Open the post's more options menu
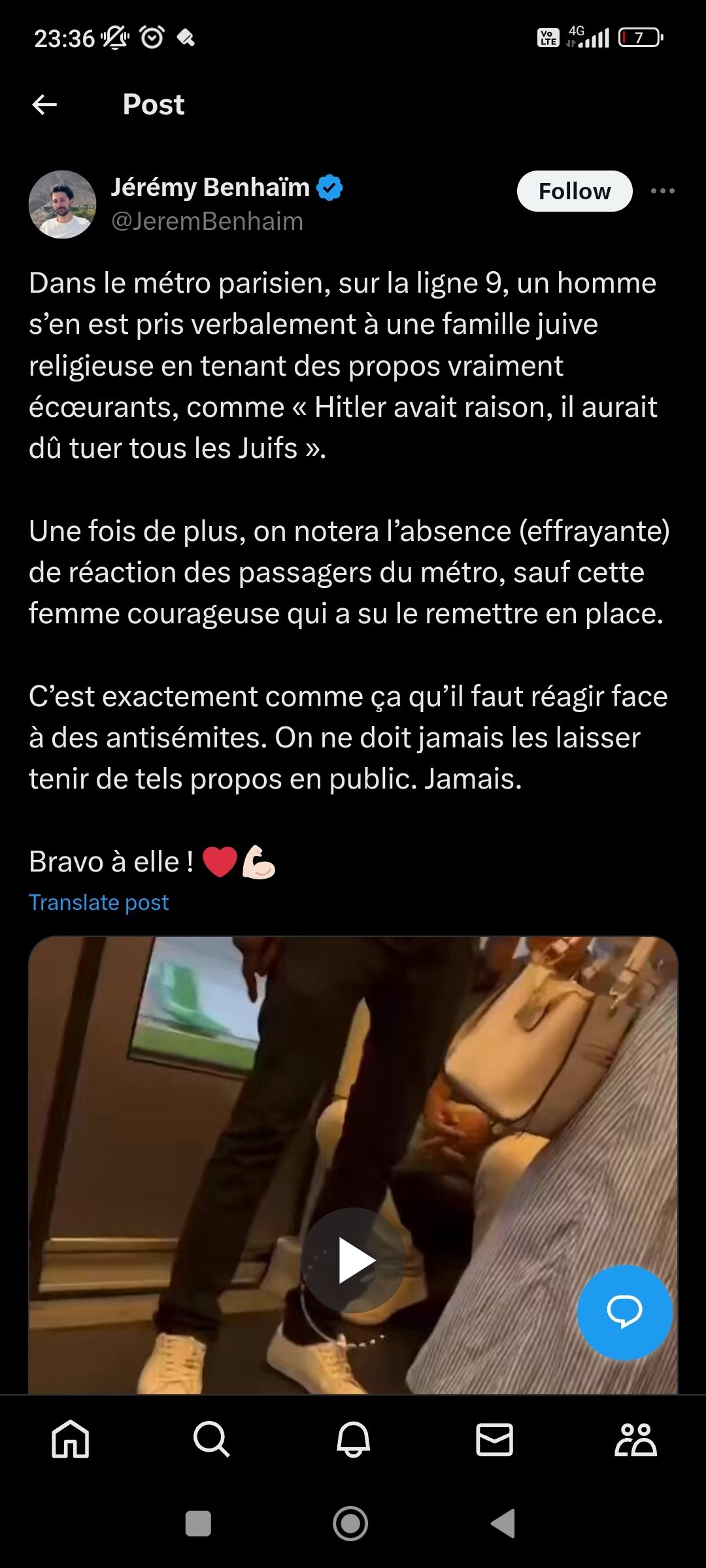The height and width of the screenshot is (1568, 706). tap(662, 191)
